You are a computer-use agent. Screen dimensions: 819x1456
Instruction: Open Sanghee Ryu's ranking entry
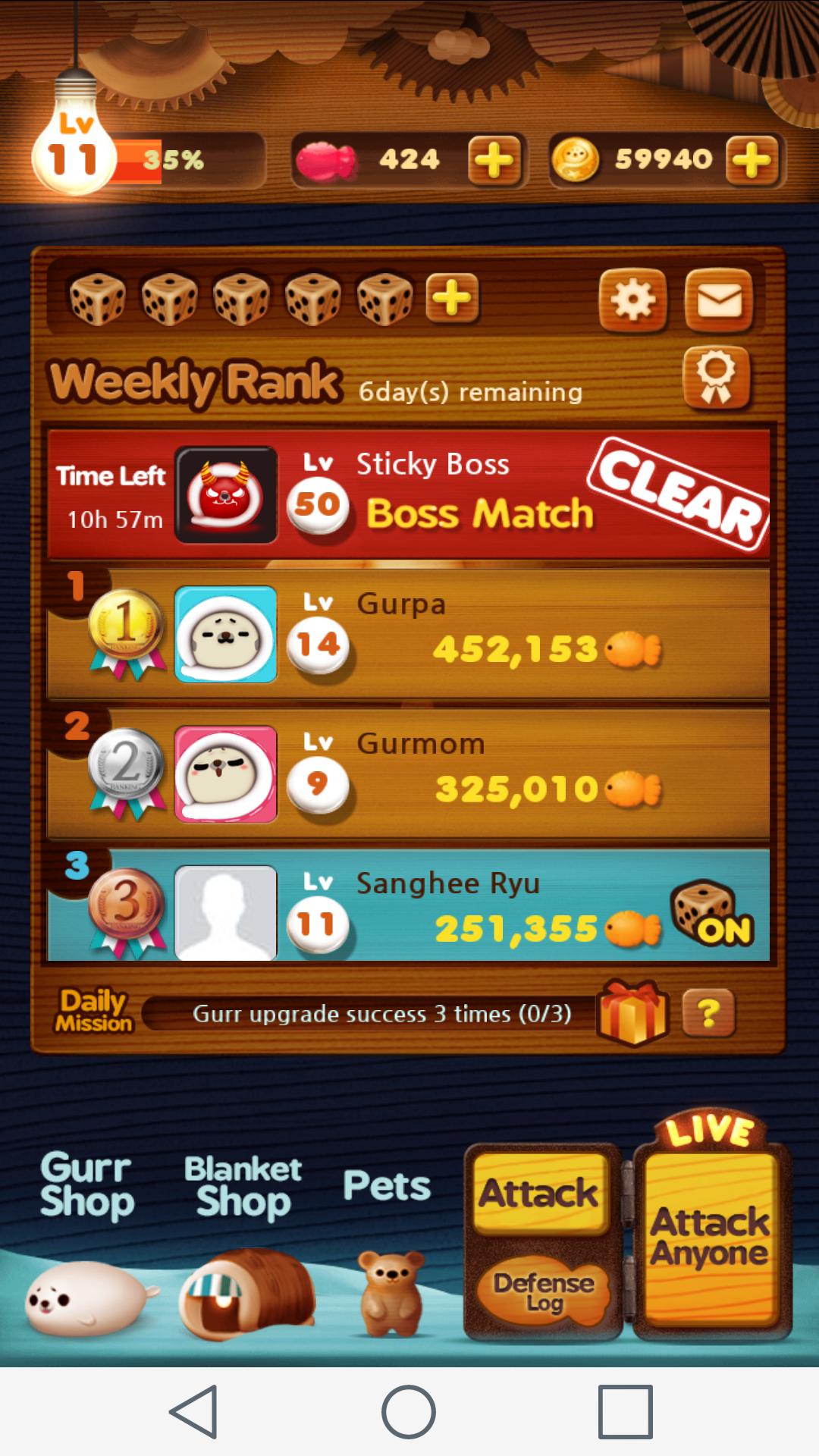click(455, 910)
